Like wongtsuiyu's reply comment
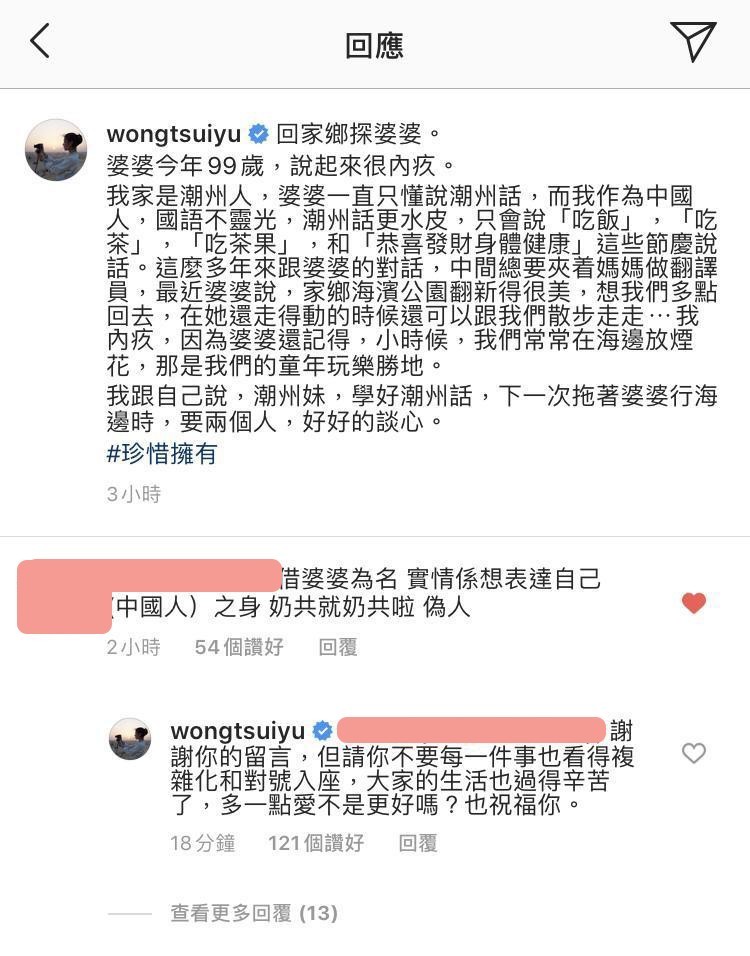 click(x=693, y=753)
